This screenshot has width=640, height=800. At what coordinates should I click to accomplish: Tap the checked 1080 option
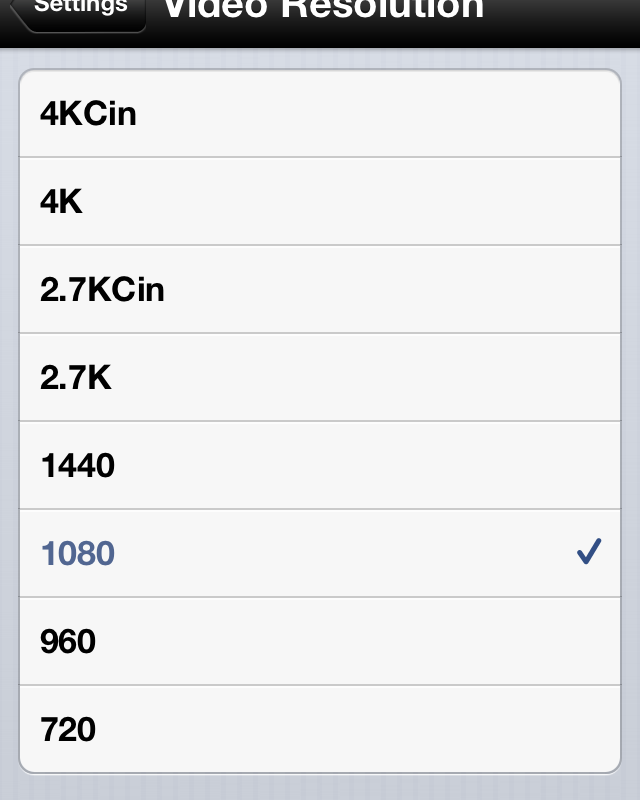tap(320, 553)
